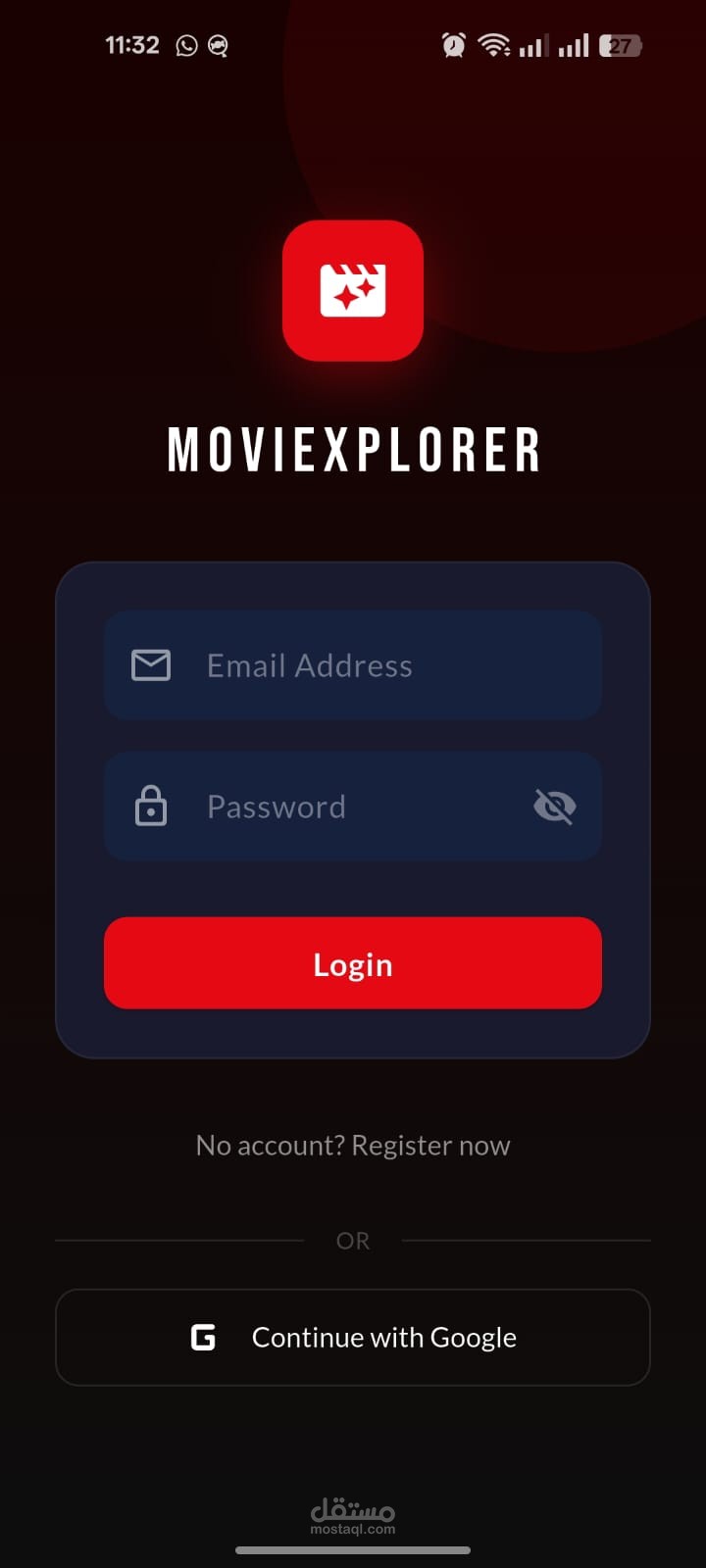The image size is (706, 1568).
Task: Toggle password visibility eye icon
Action: point(554,807)
